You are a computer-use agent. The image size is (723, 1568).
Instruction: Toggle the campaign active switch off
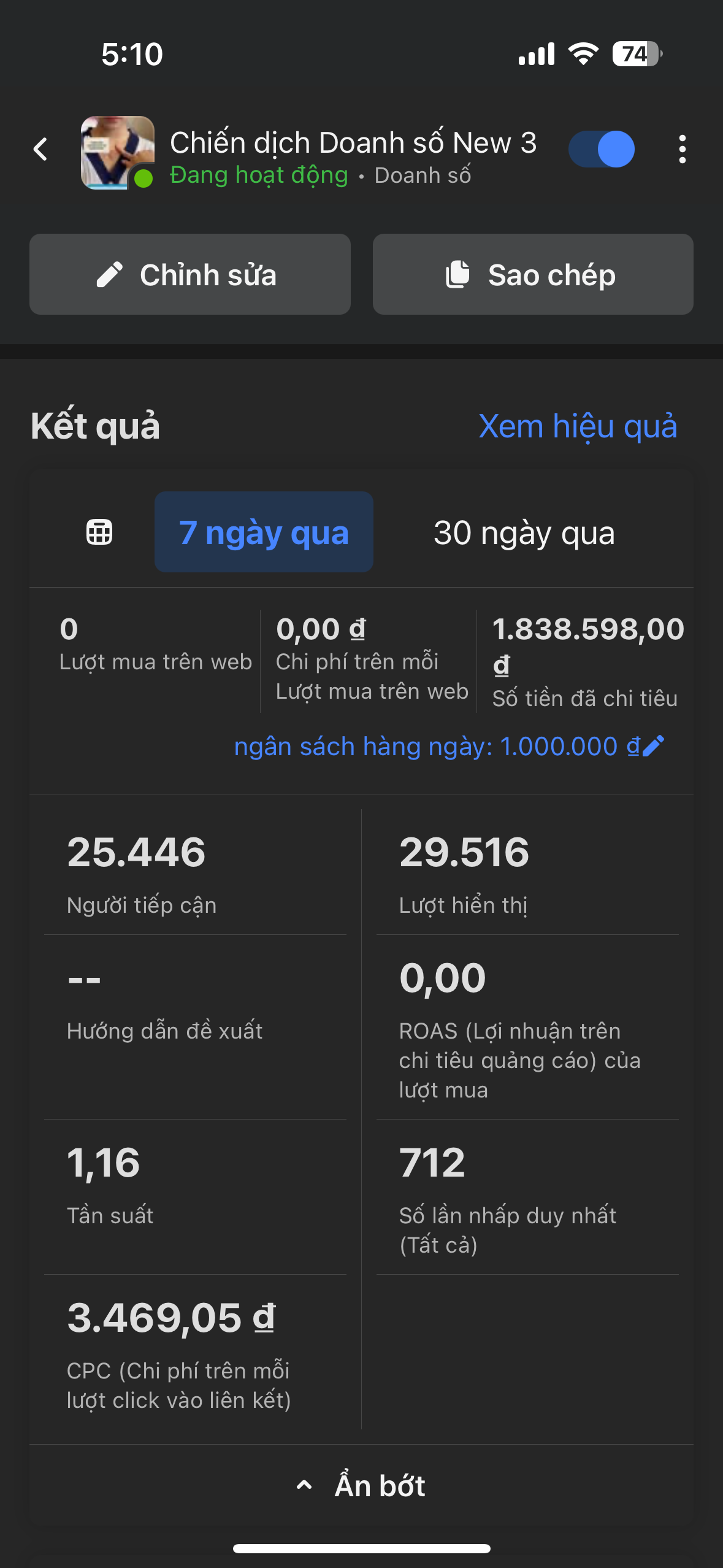[x=602, y=149]
